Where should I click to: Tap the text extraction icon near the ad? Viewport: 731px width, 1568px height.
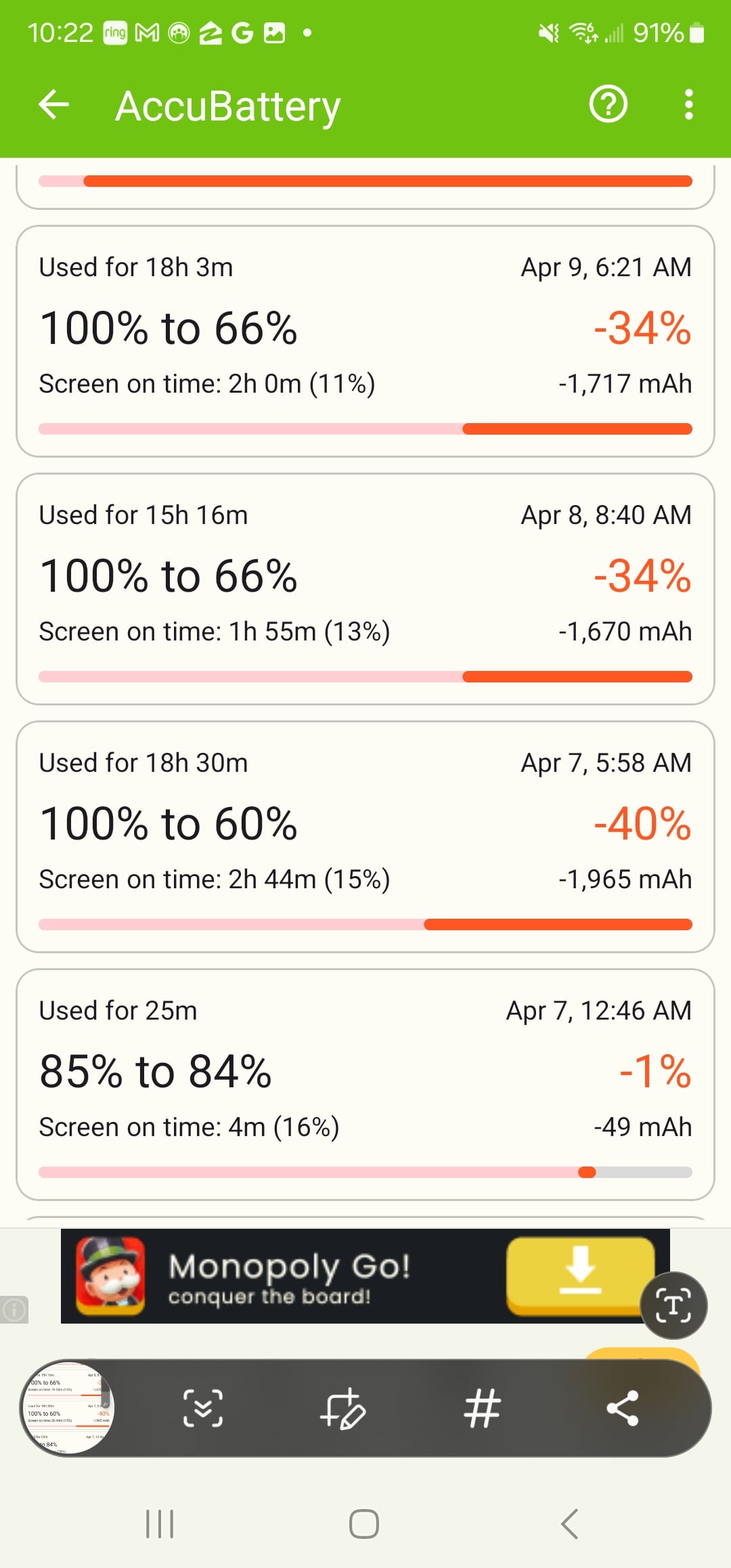(x=674, y=1305)
